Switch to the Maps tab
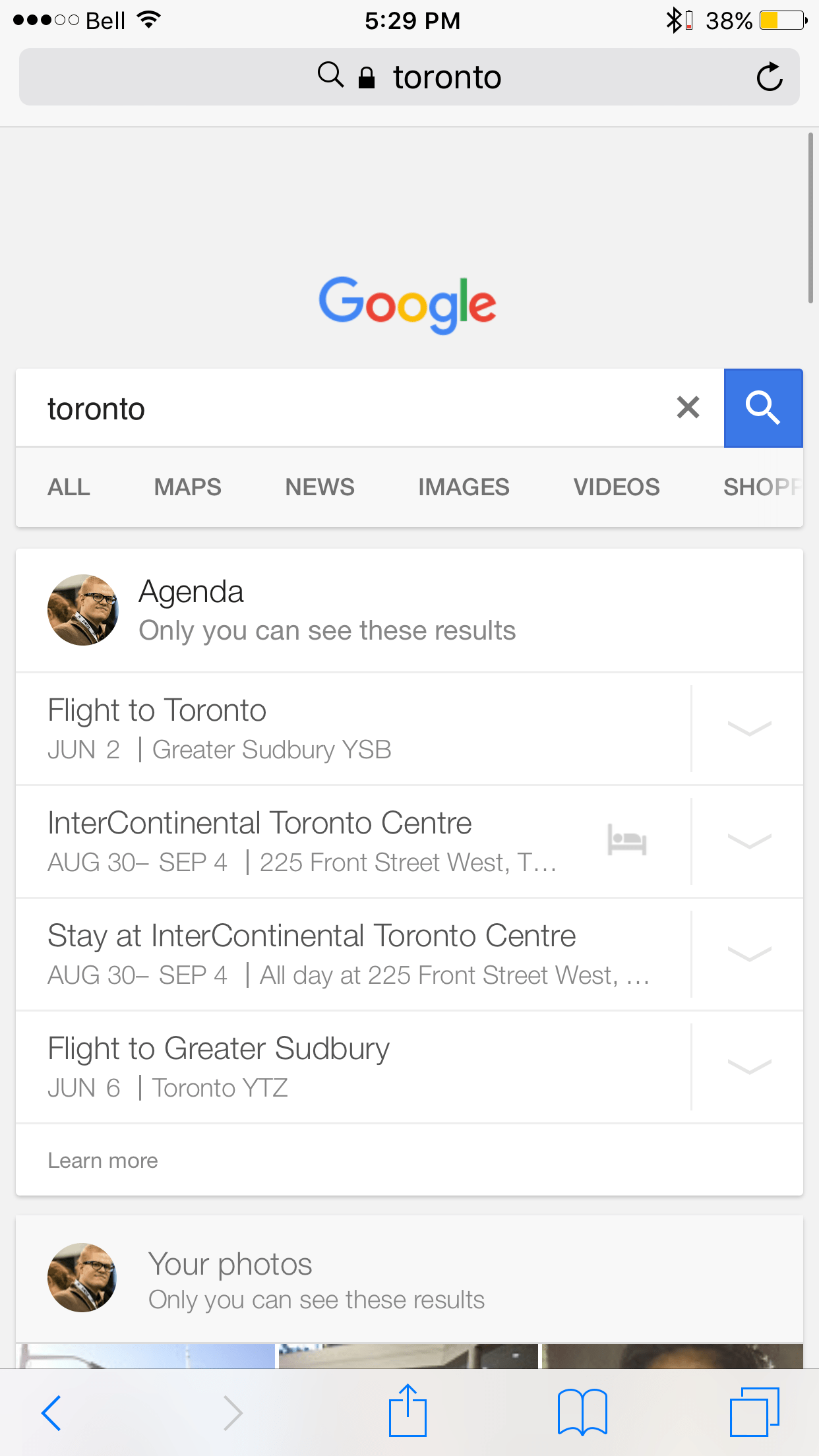This screenshot has height=1456, width=819. click(188, 487)
